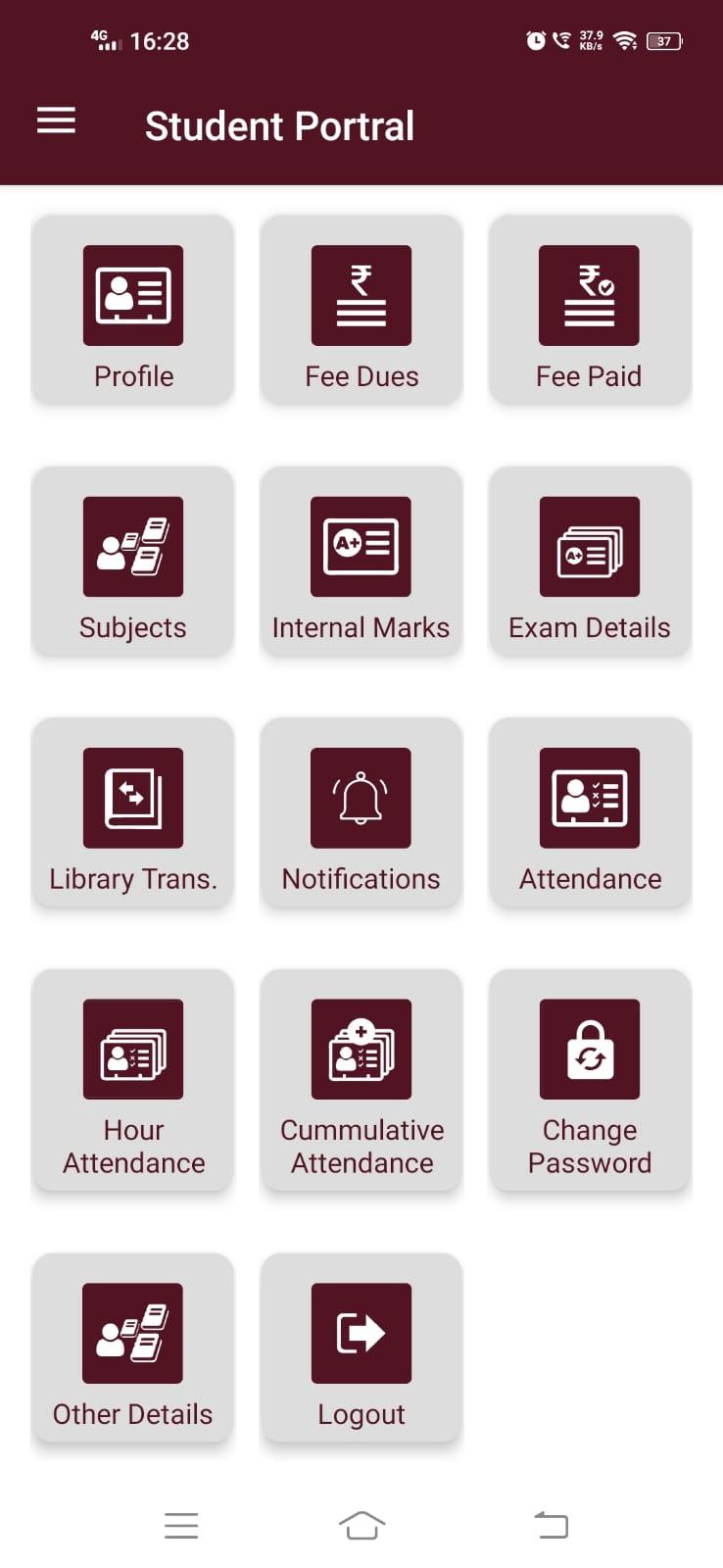Screen dimensions: 723x1568
Task: Open recent apps from navigation bar
Action: pyautogui.click(x=180, y=1525)
